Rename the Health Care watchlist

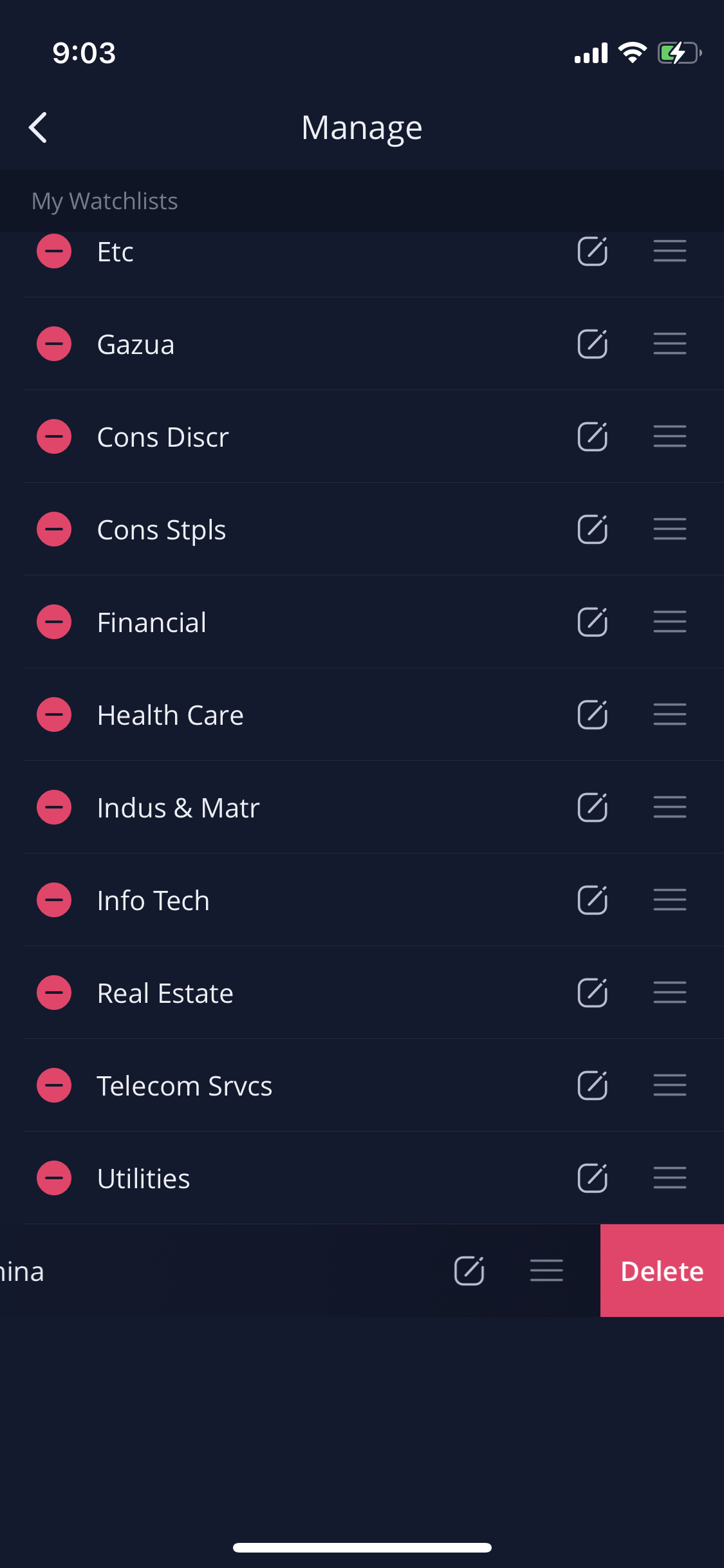pyautogui.click(x=592, y=714)
